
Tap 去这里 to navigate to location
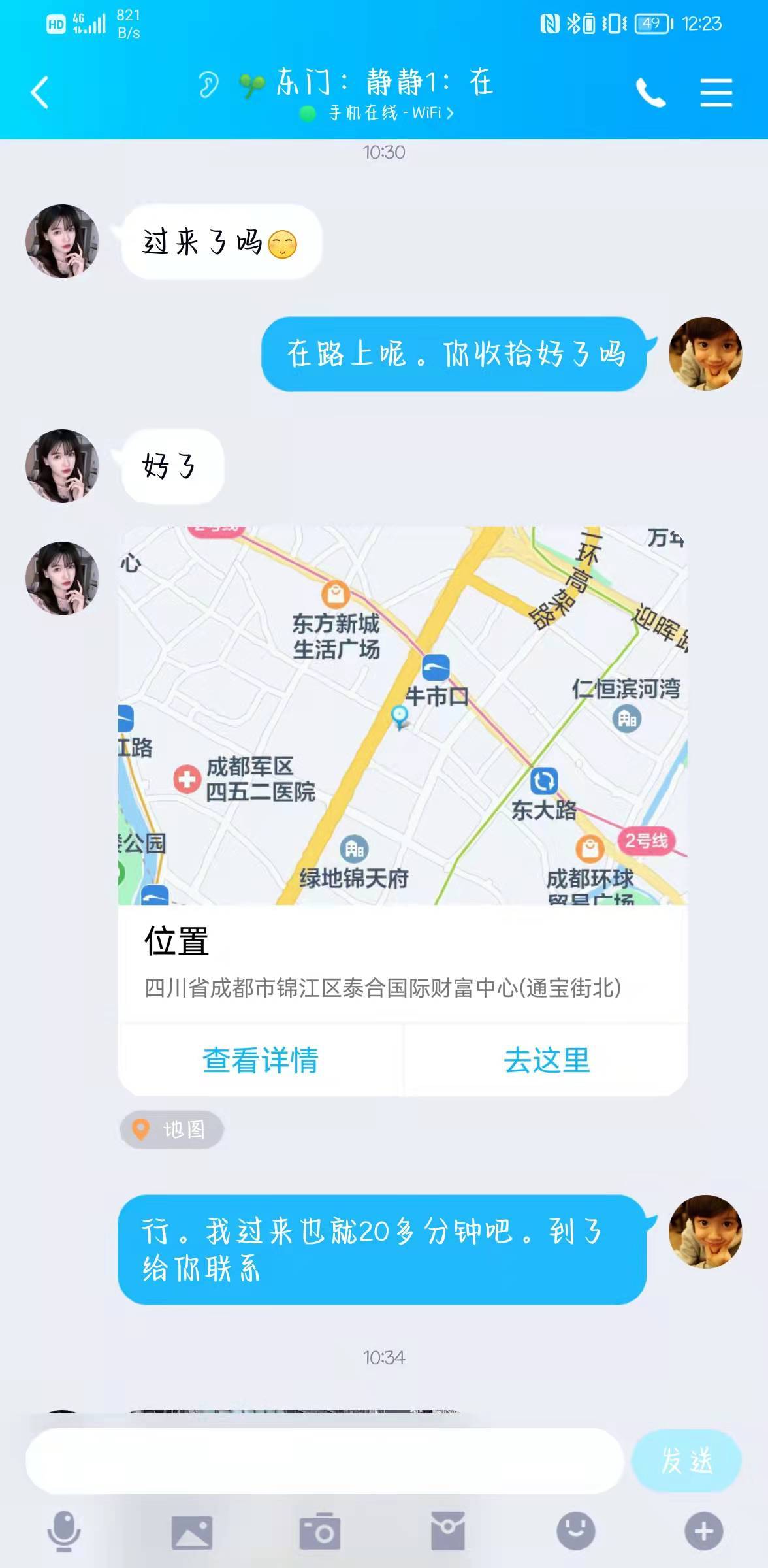click(546, 1060)
